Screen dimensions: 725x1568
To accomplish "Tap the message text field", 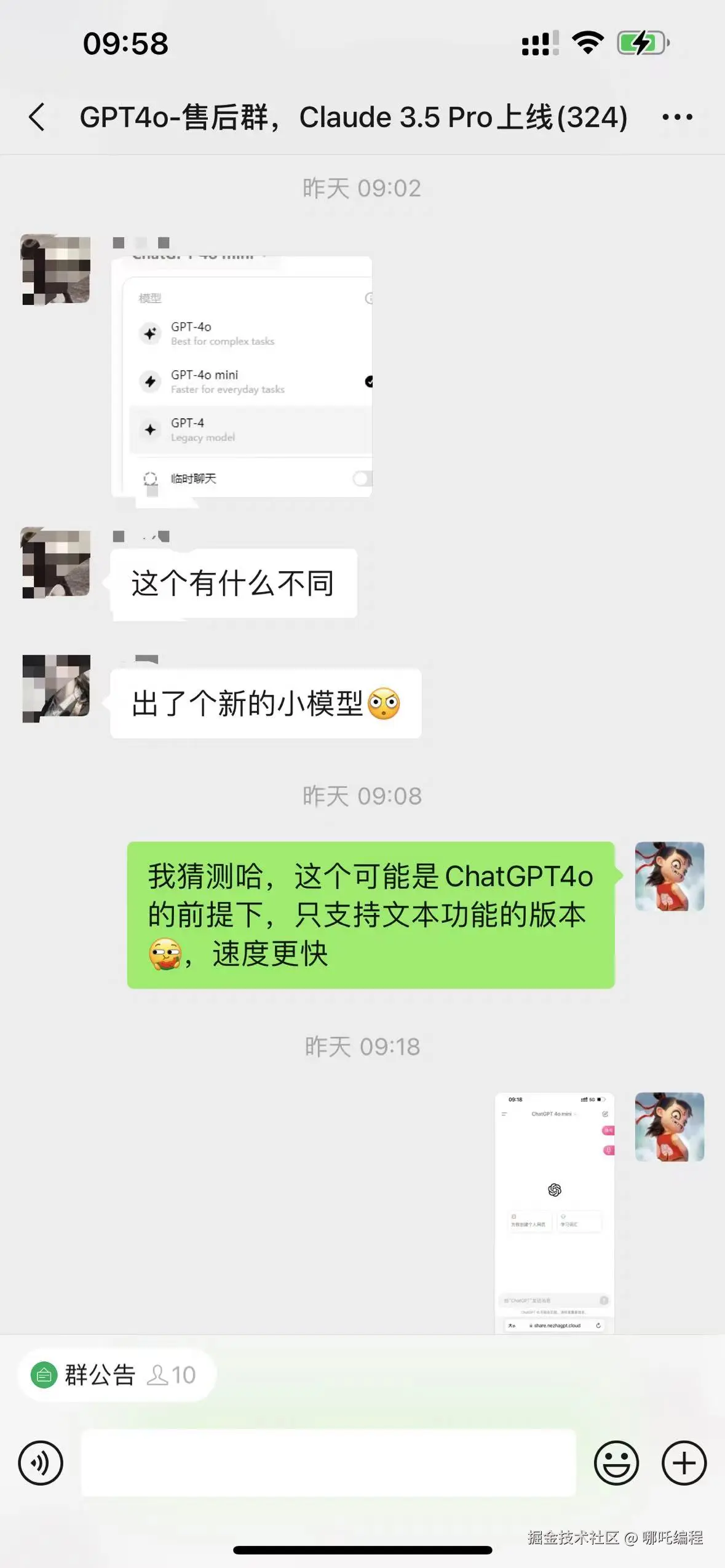I will tap(328, 1463).
